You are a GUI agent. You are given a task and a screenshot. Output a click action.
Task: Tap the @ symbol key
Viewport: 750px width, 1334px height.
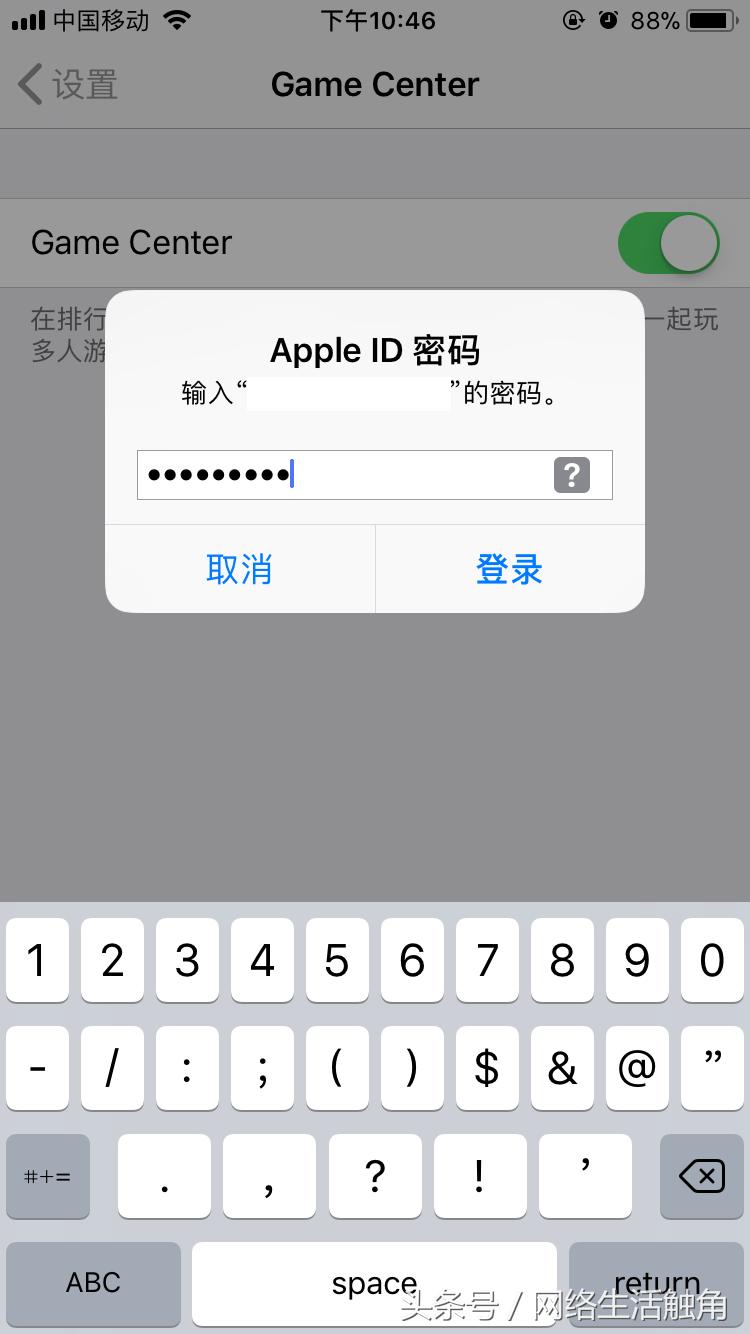(x=637, y=1068)
